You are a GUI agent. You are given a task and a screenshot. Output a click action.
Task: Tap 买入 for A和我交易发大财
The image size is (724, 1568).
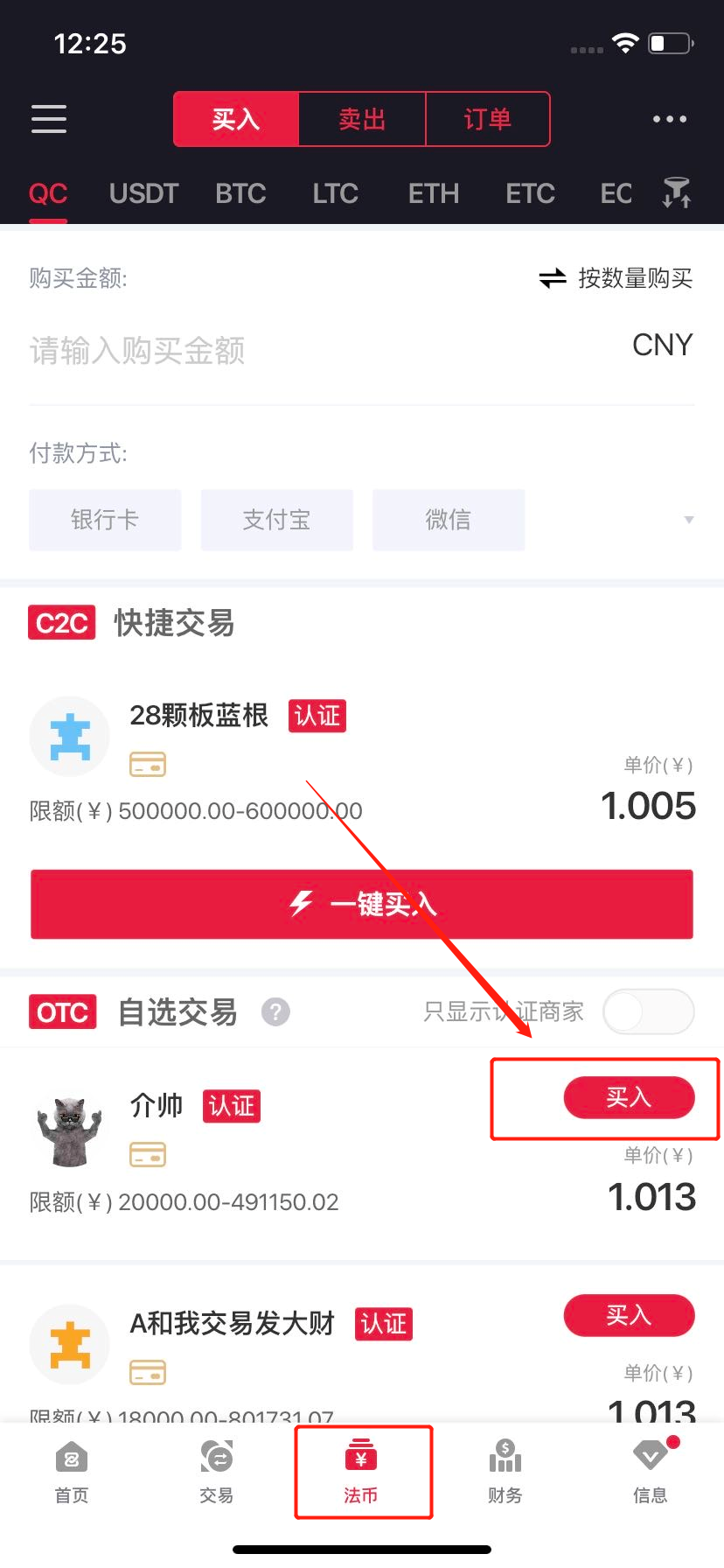[x=629, y=1315]
